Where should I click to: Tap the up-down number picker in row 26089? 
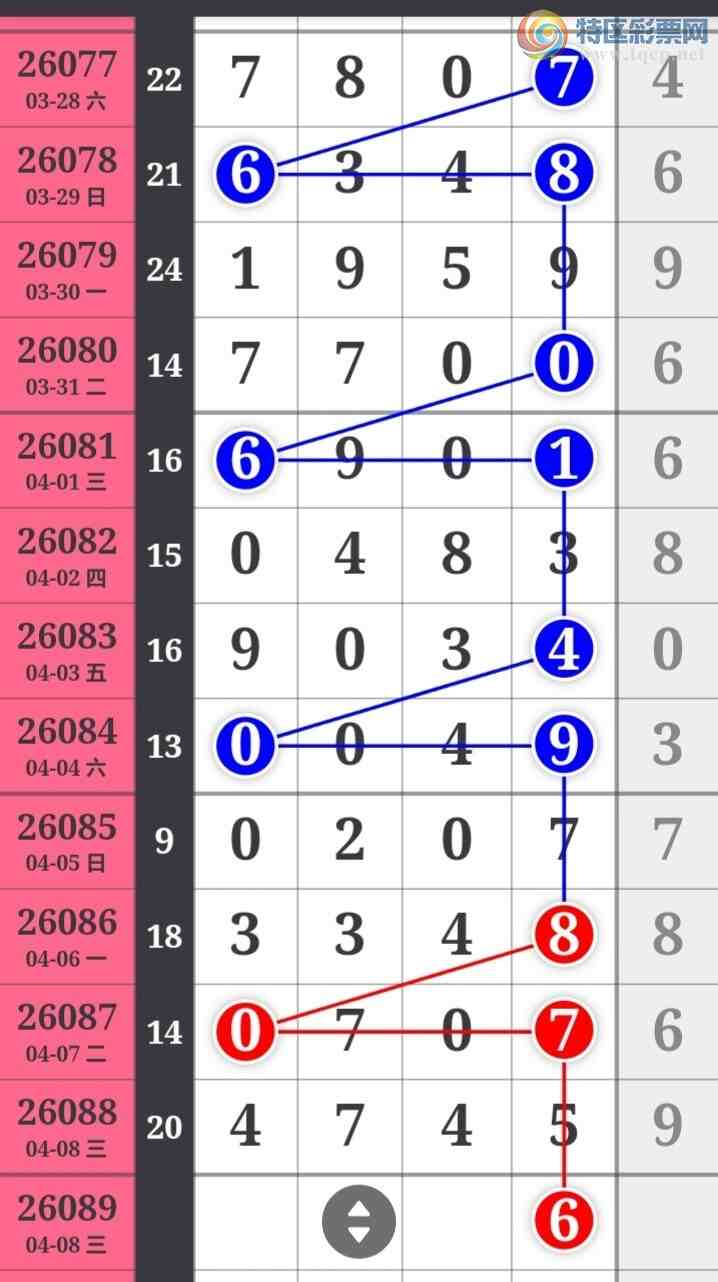(358, 1221)
